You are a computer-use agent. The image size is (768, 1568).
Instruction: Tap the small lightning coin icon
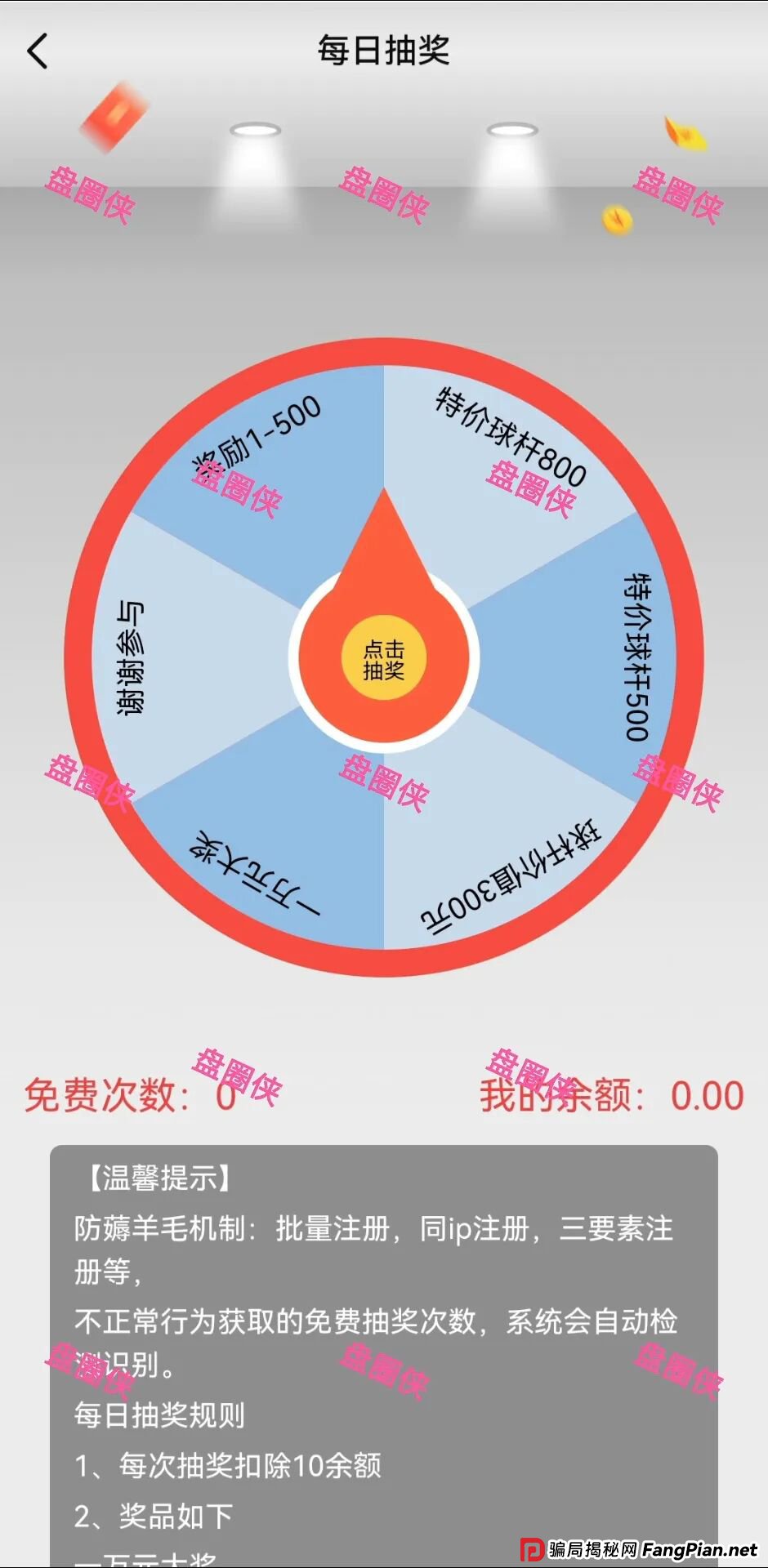[x=615, y=219]
